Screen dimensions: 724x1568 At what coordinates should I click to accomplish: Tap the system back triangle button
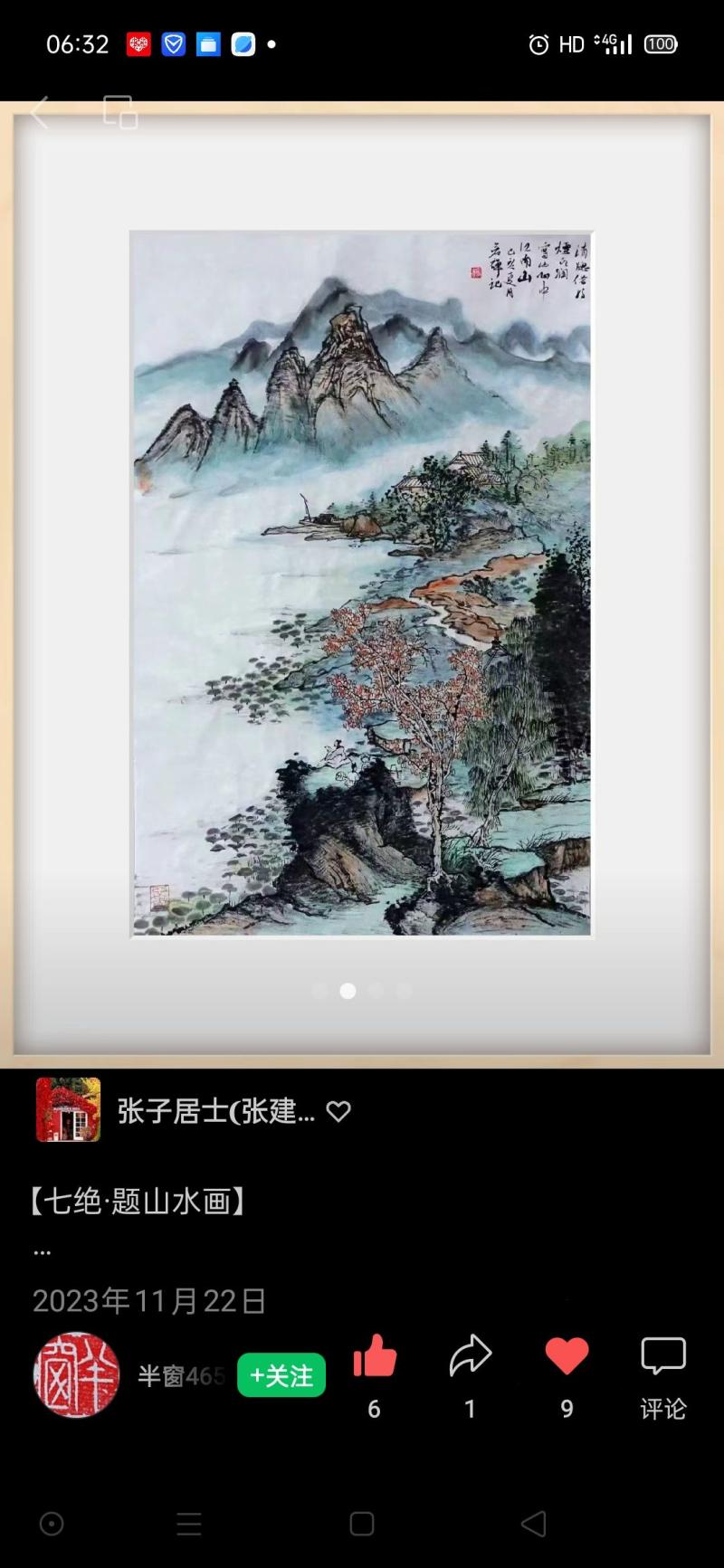pyautogui.click(x=534, y=1525)
